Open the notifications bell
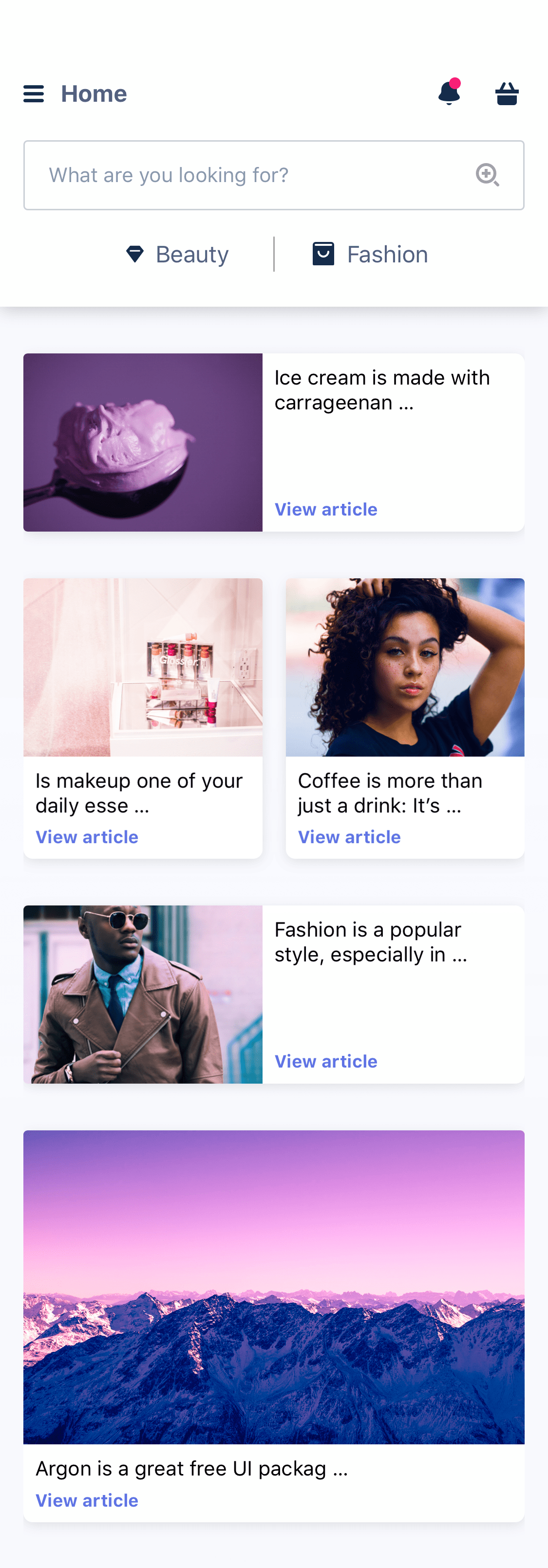The height and width of the screenshot is (1568, 548). [449, 93]
